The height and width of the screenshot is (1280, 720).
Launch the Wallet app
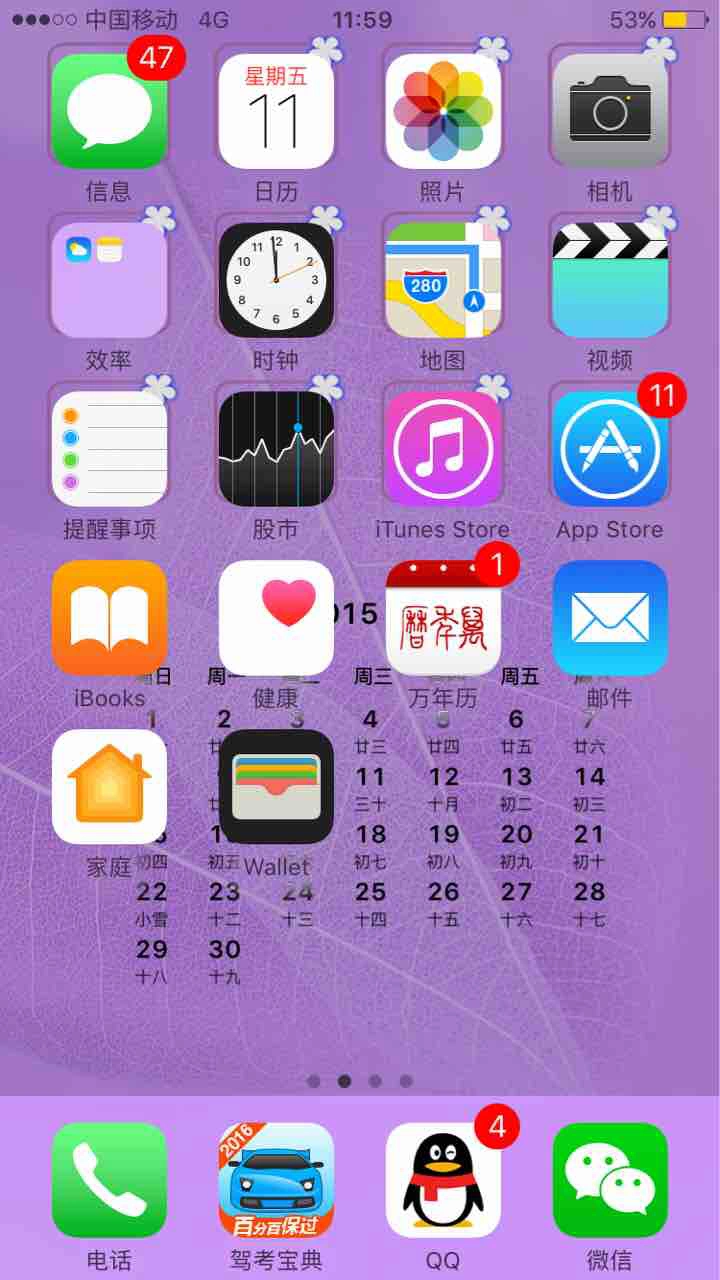[x=276, y=787]
